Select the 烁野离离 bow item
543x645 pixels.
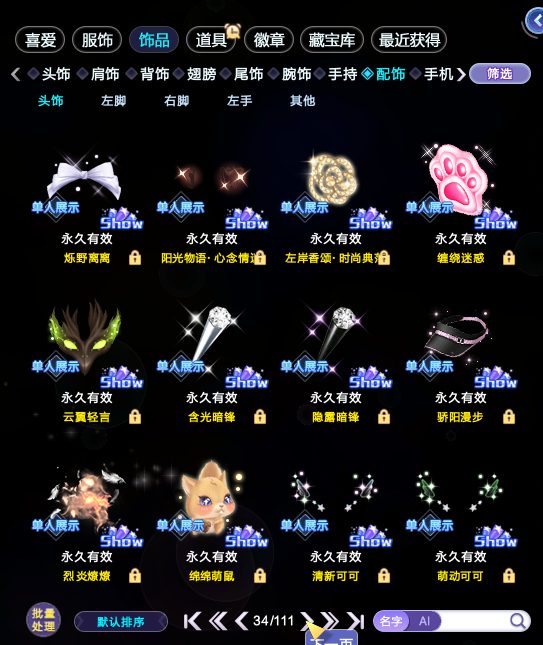pyautogui.click(x=87, y=206)
